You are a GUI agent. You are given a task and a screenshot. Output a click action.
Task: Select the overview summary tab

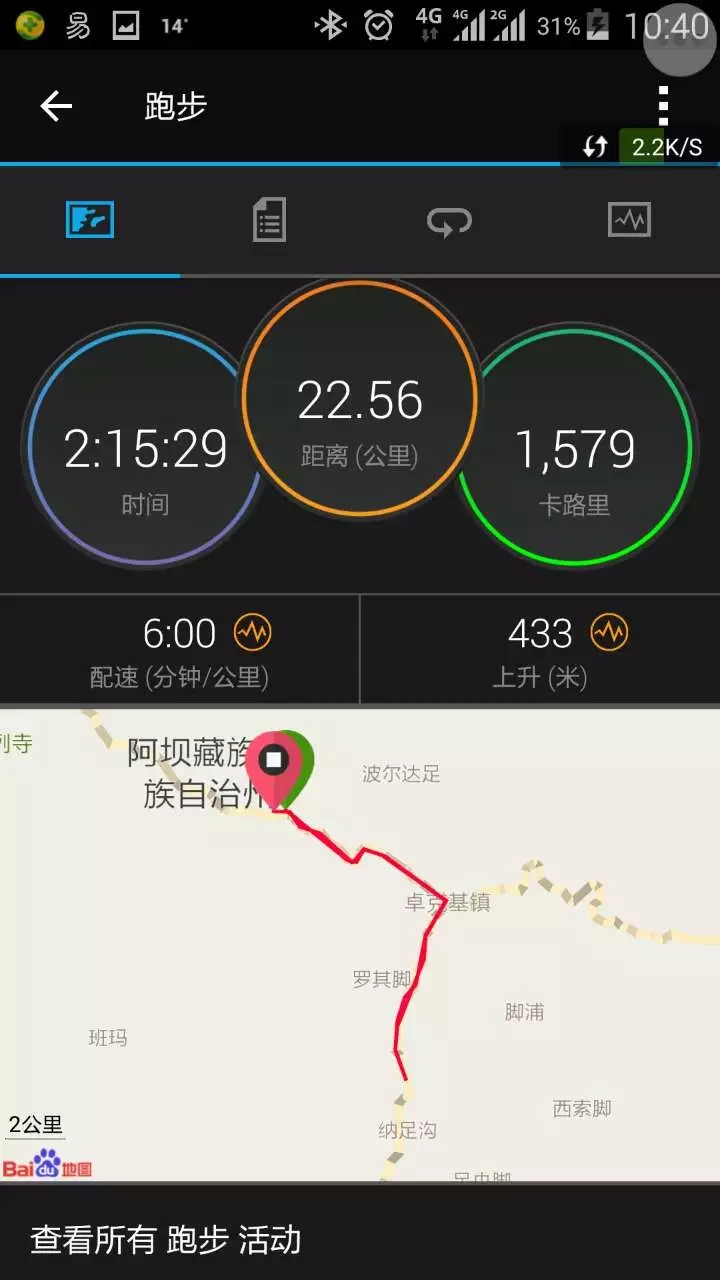(90, 219)
